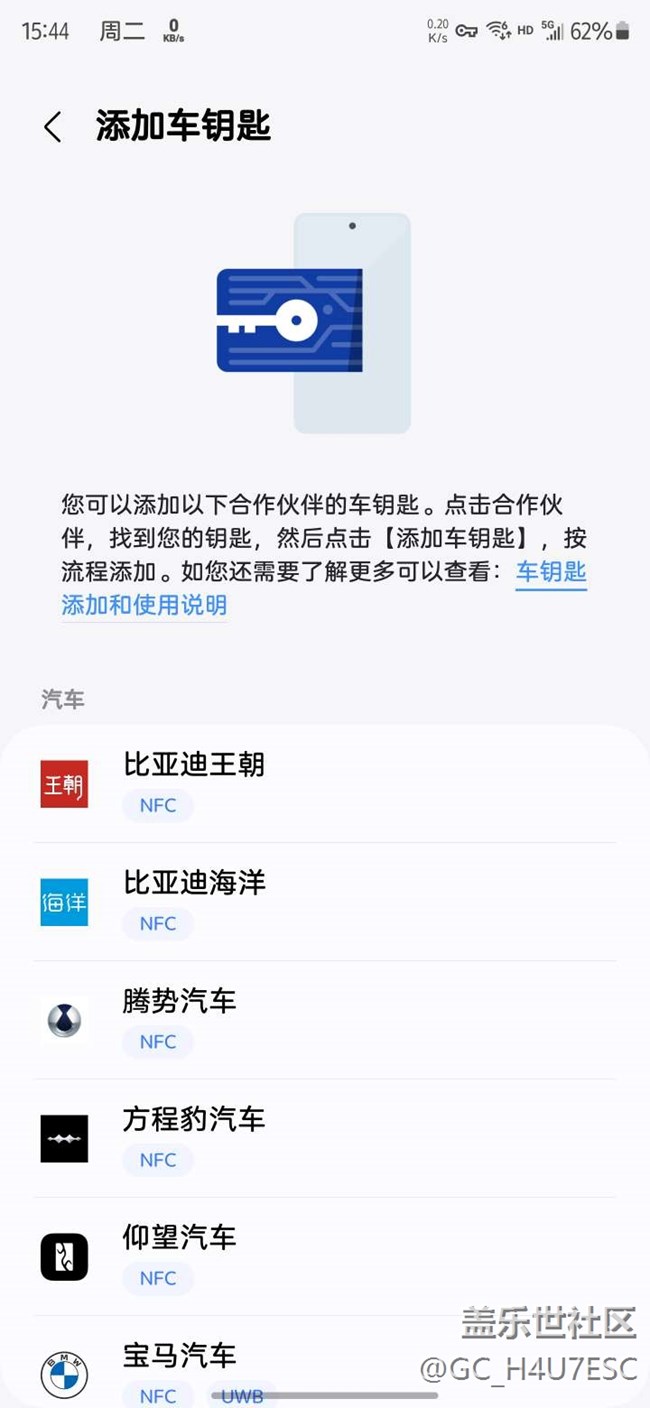Open 宝马汽车 car key entry
Viewport: 650px width, 1408px height.
(x=325, y=1362)
